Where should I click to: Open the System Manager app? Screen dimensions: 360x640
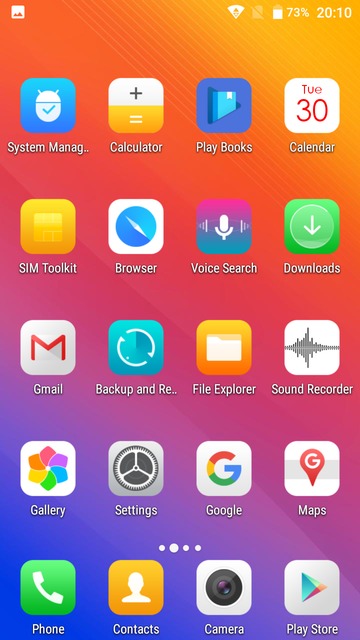(x=48, y=105)
